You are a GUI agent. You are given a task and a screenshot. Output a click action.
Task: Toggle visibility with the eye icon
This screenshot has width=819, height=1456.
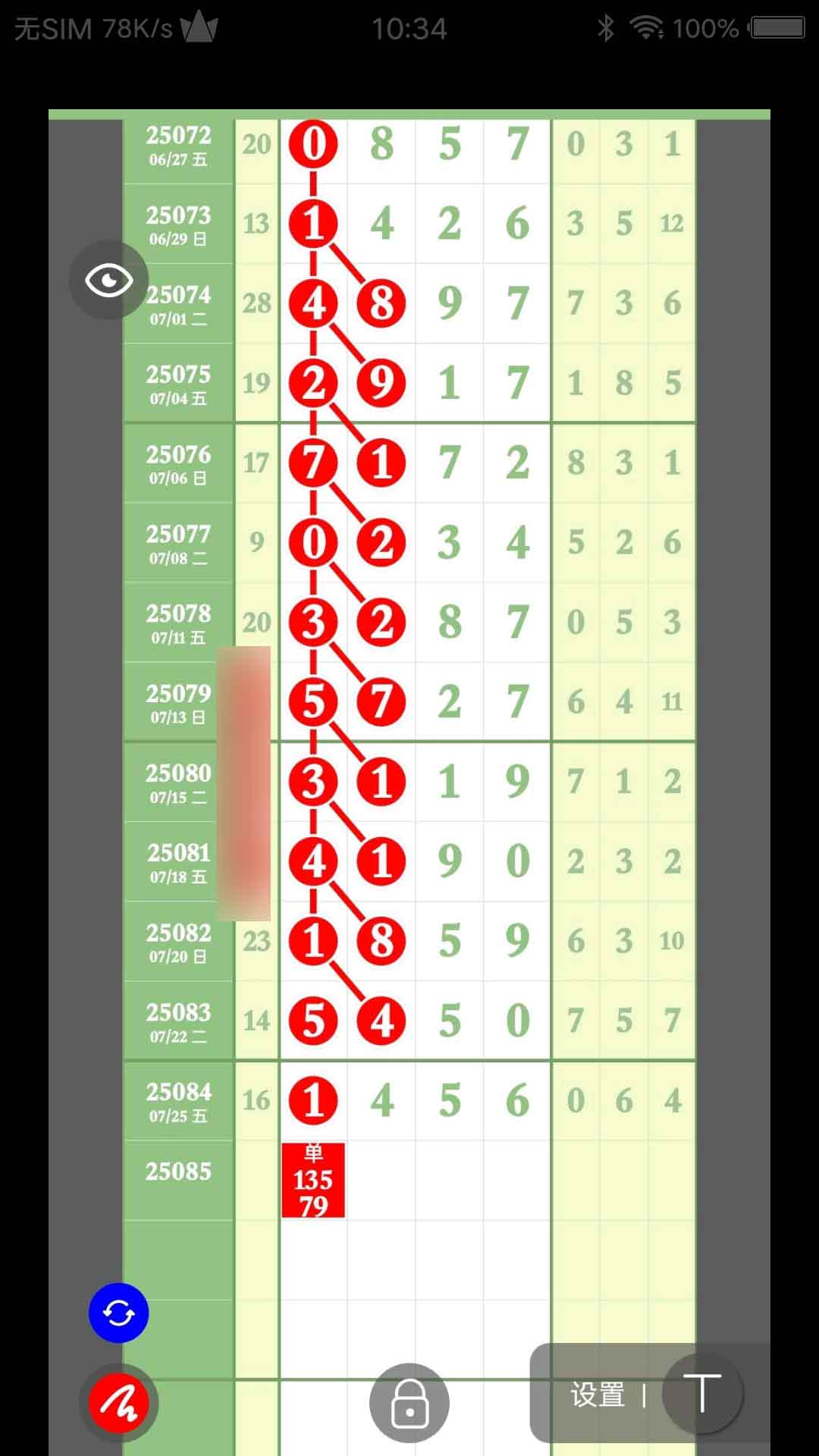point(108,281)
